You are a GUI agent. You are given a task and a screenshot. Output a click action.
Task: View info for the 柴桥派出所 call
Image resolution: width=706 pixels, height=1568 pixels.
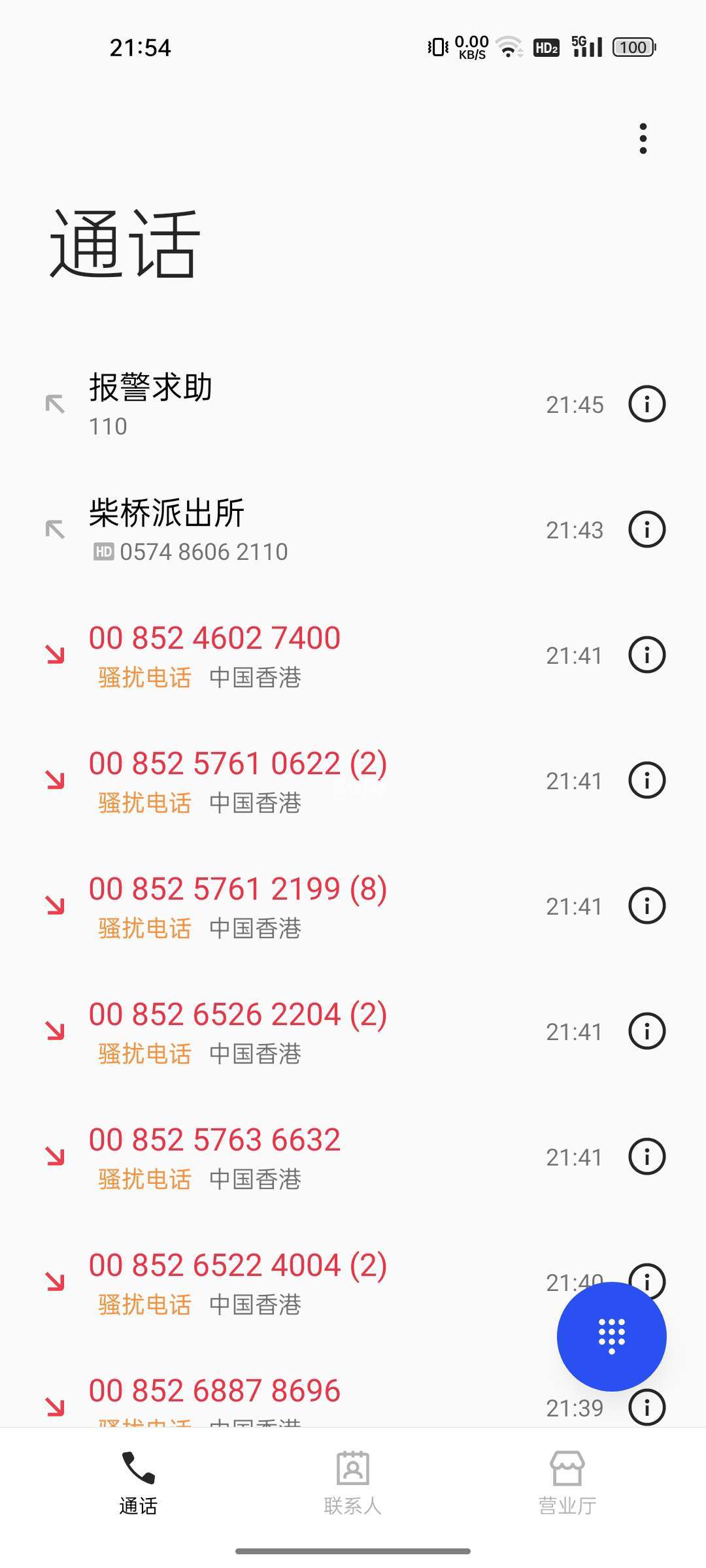(647, 530)
